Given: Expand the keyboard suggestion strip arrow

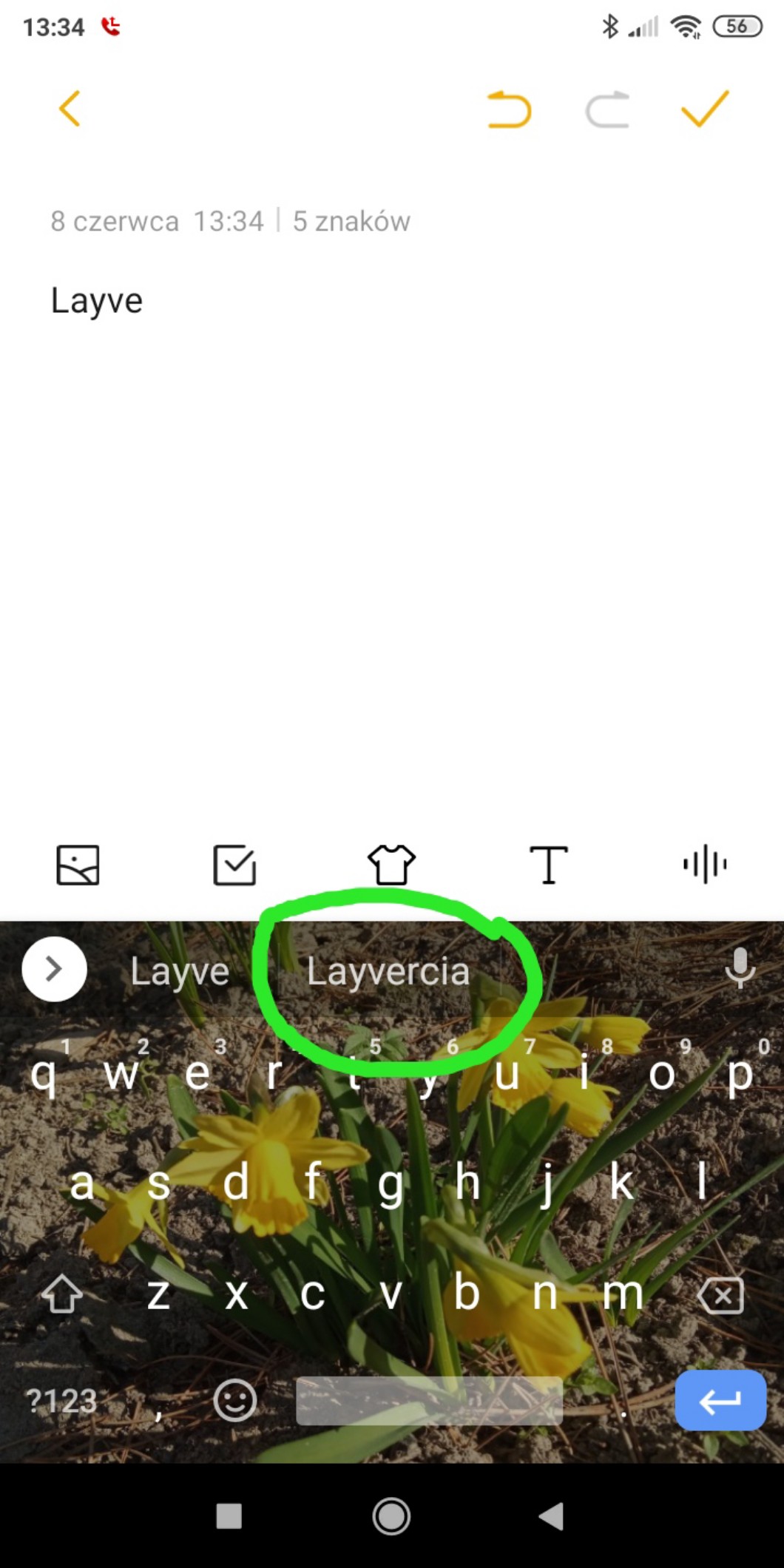Looking at the screenshot, I should (54, 969).
